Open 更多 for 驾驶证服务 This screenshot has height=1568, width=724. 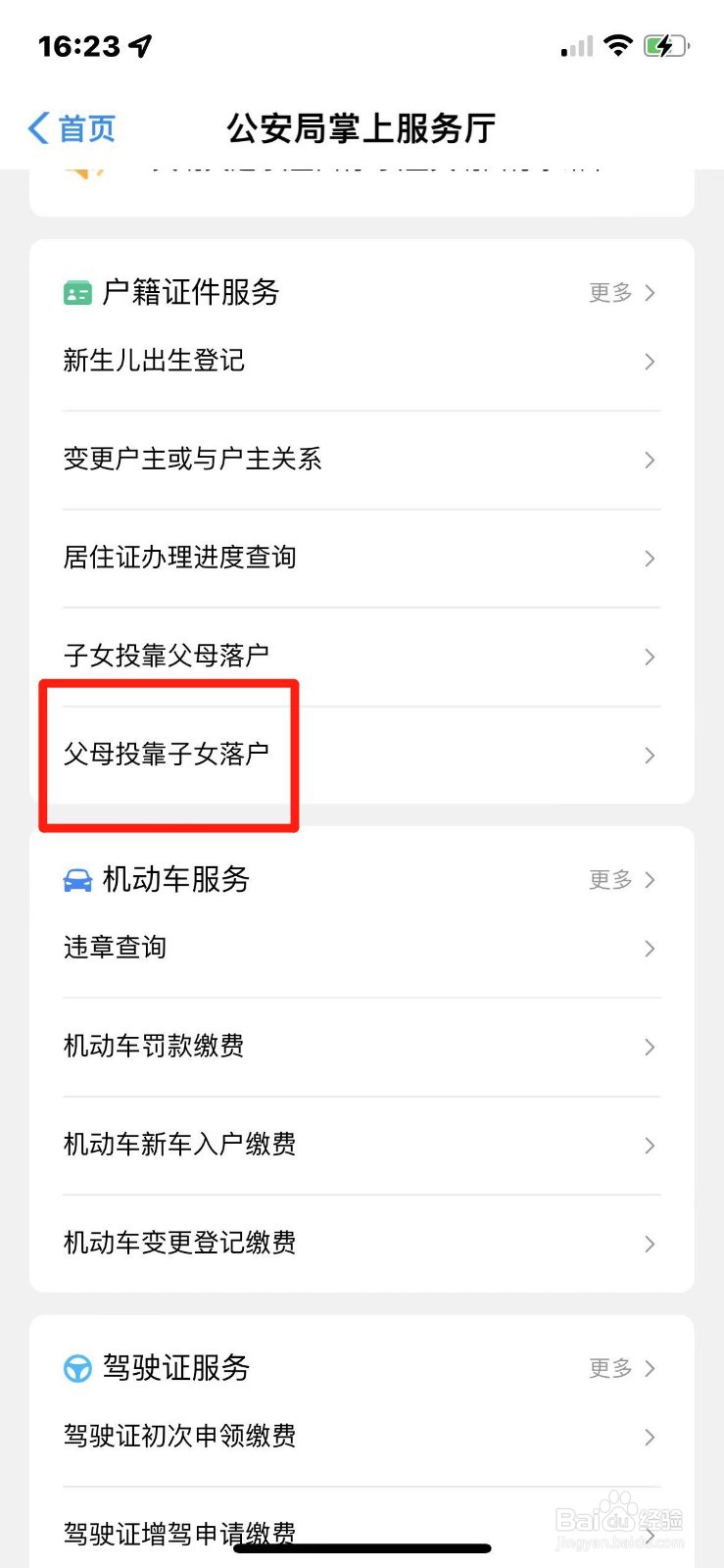[x=608, y=1368]
